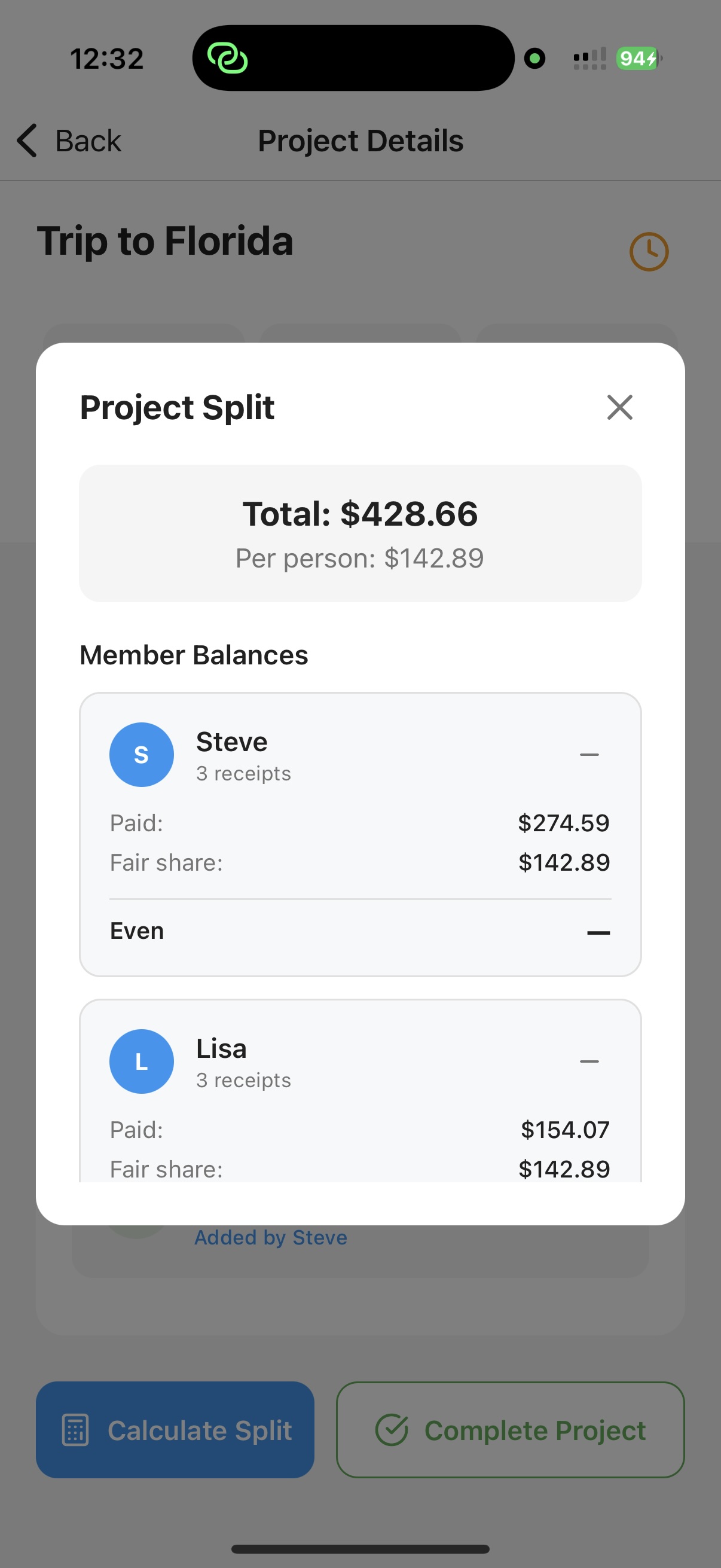The width and height of the screenshot is (721, 1568).
Task: Open the project history clock icon
Action: coord(649,251)
